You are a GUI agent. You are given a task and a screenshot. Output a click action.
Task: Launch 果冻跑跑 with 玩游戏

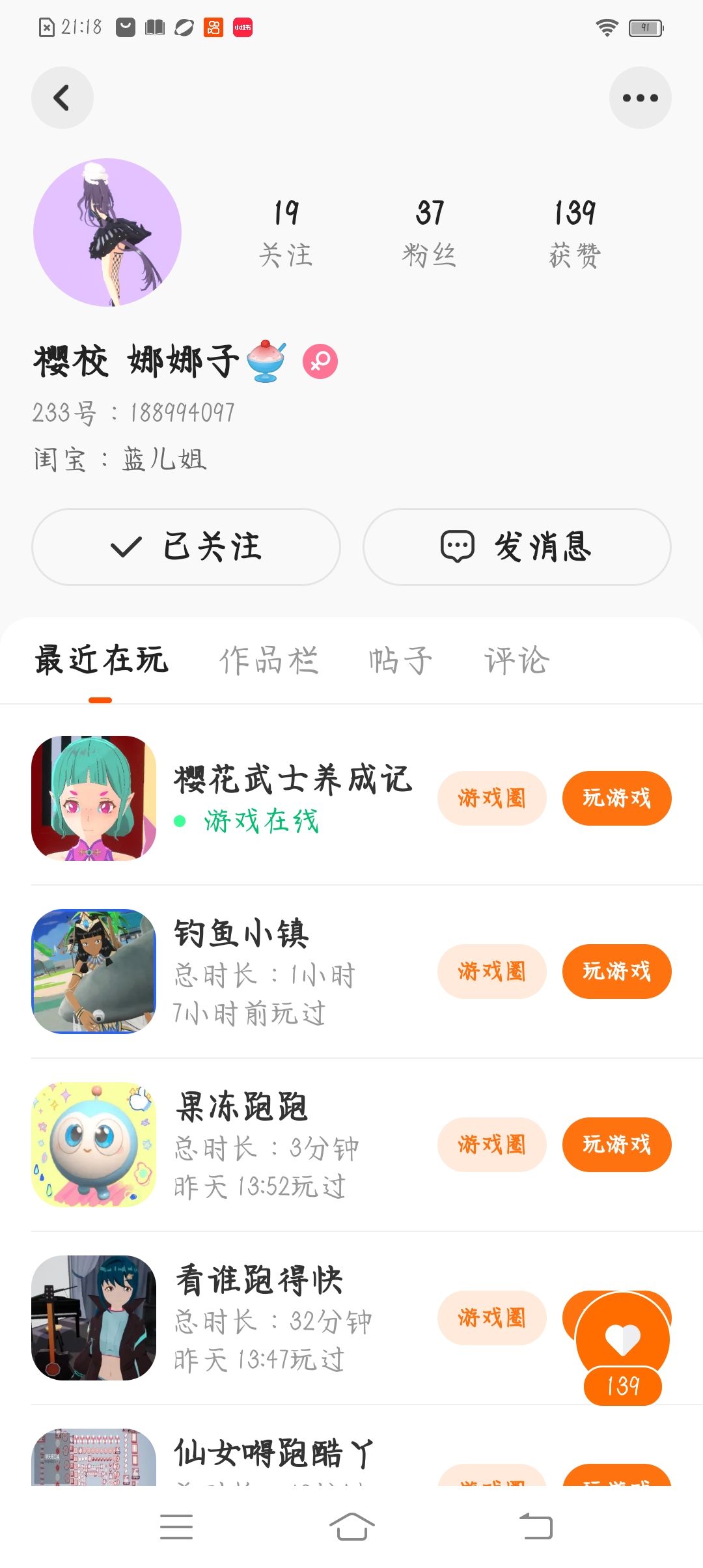coord(616,1145)
